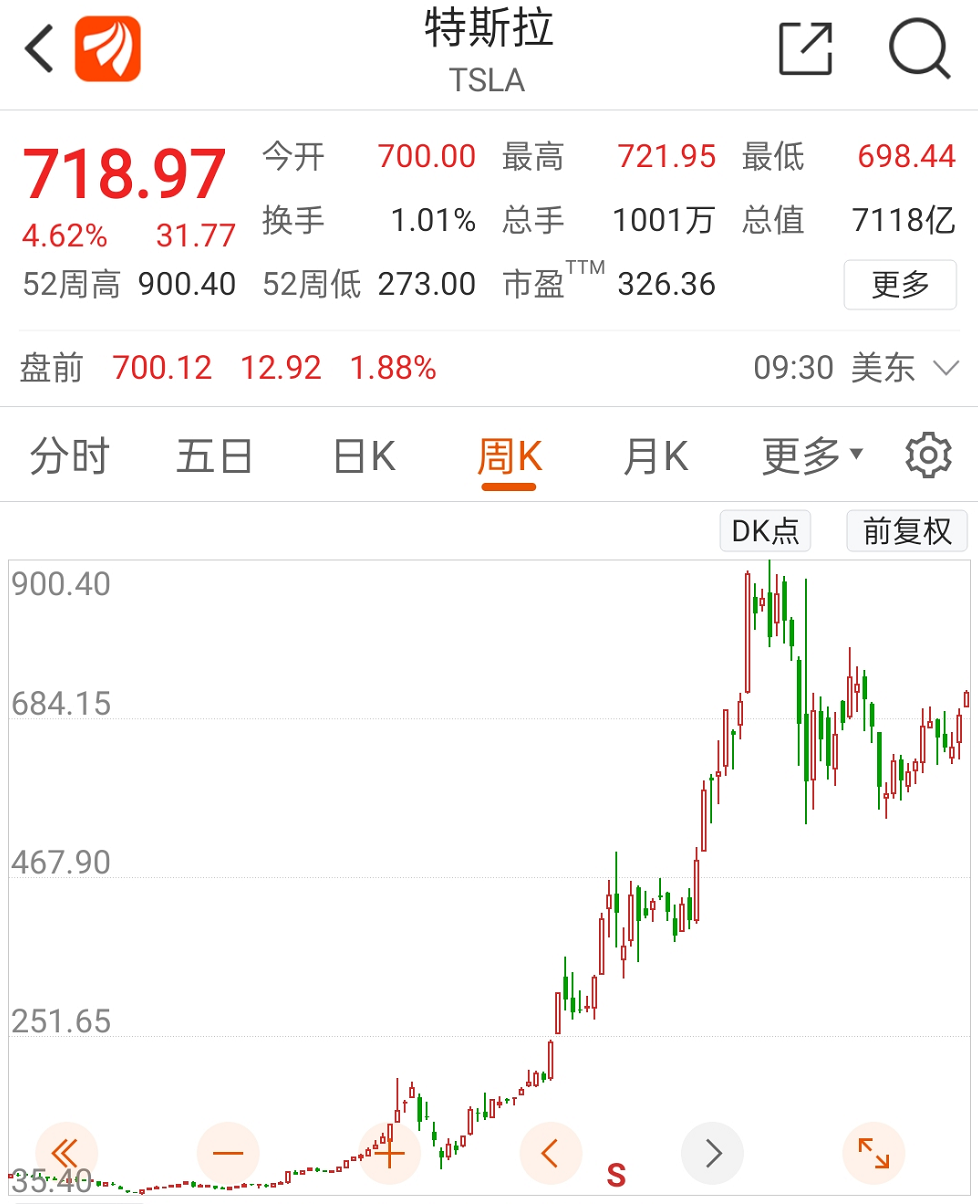This screenshot has height=1204, width=978.
Task: Move chart left one step
Action: click(551, 1154)
